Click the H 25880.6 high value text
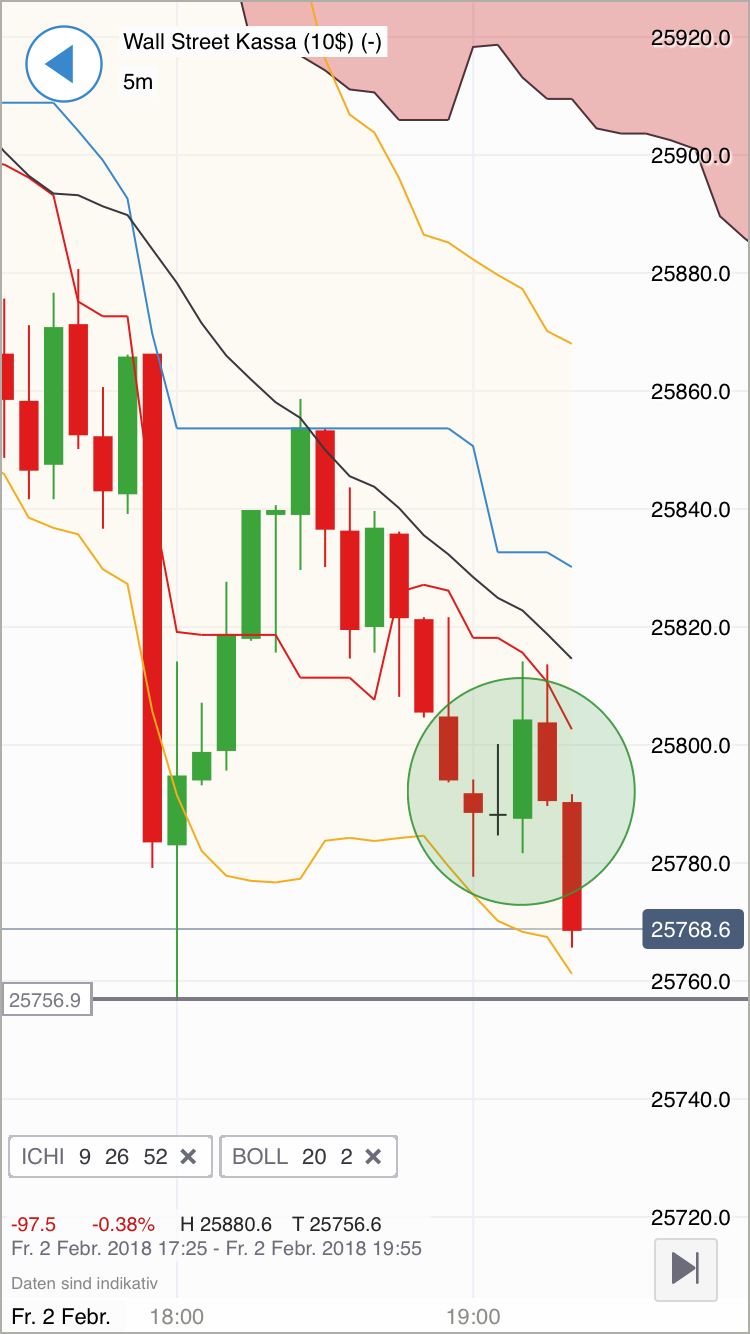Viewport: 750px width, 1334px height. (229, 1223)
